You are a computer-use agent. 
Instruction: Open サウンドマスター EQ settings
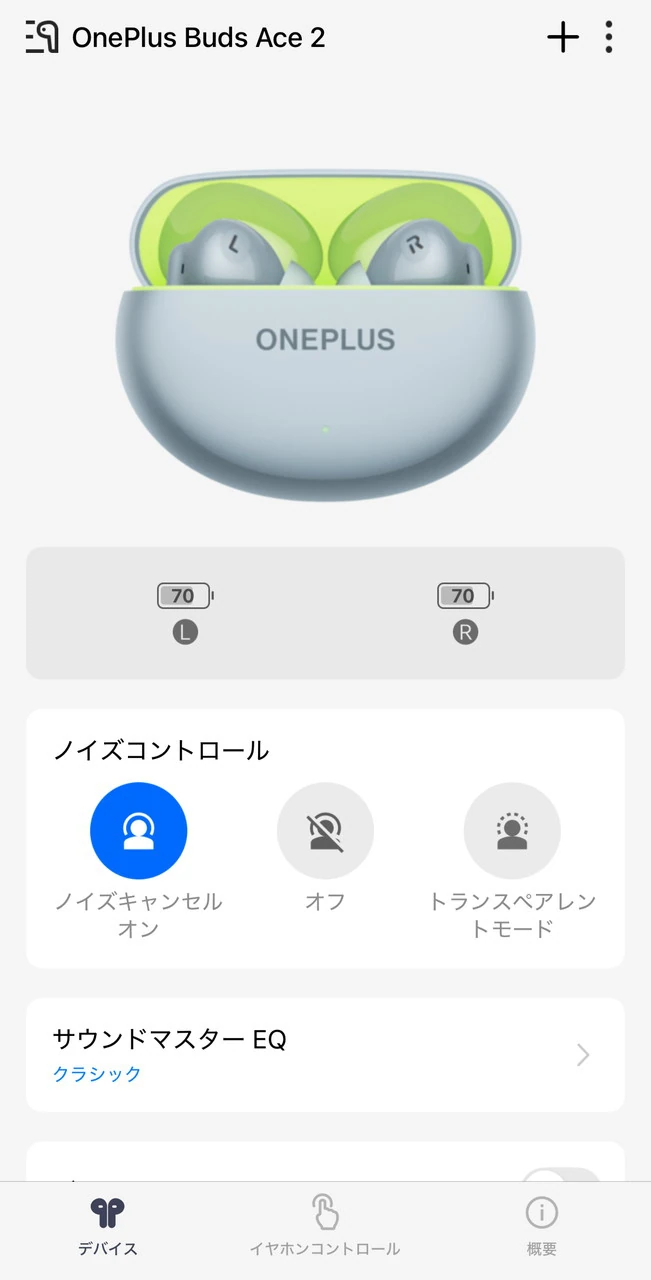[325, 1055]
